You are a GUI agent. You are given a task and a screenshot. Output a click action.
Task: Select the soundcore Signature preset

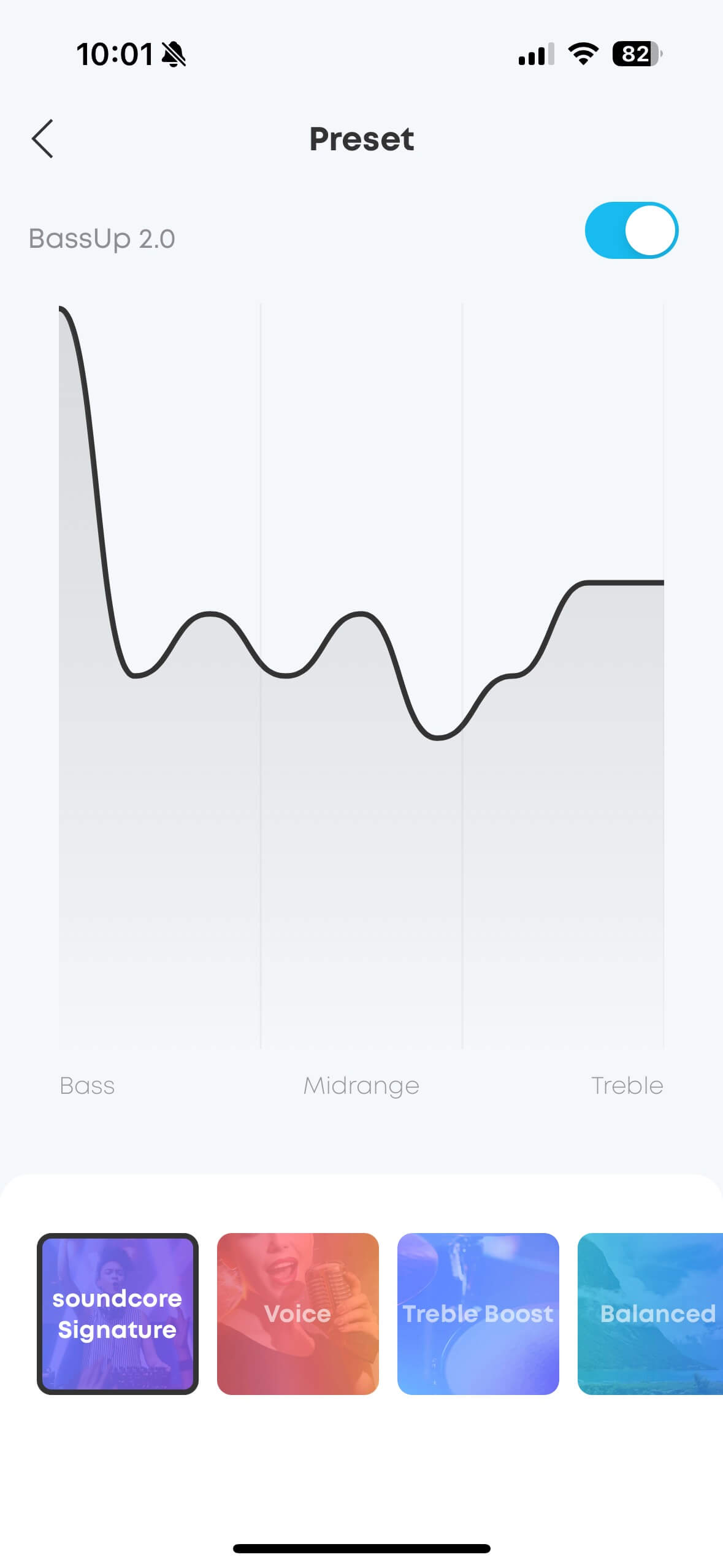(118, 1313)
